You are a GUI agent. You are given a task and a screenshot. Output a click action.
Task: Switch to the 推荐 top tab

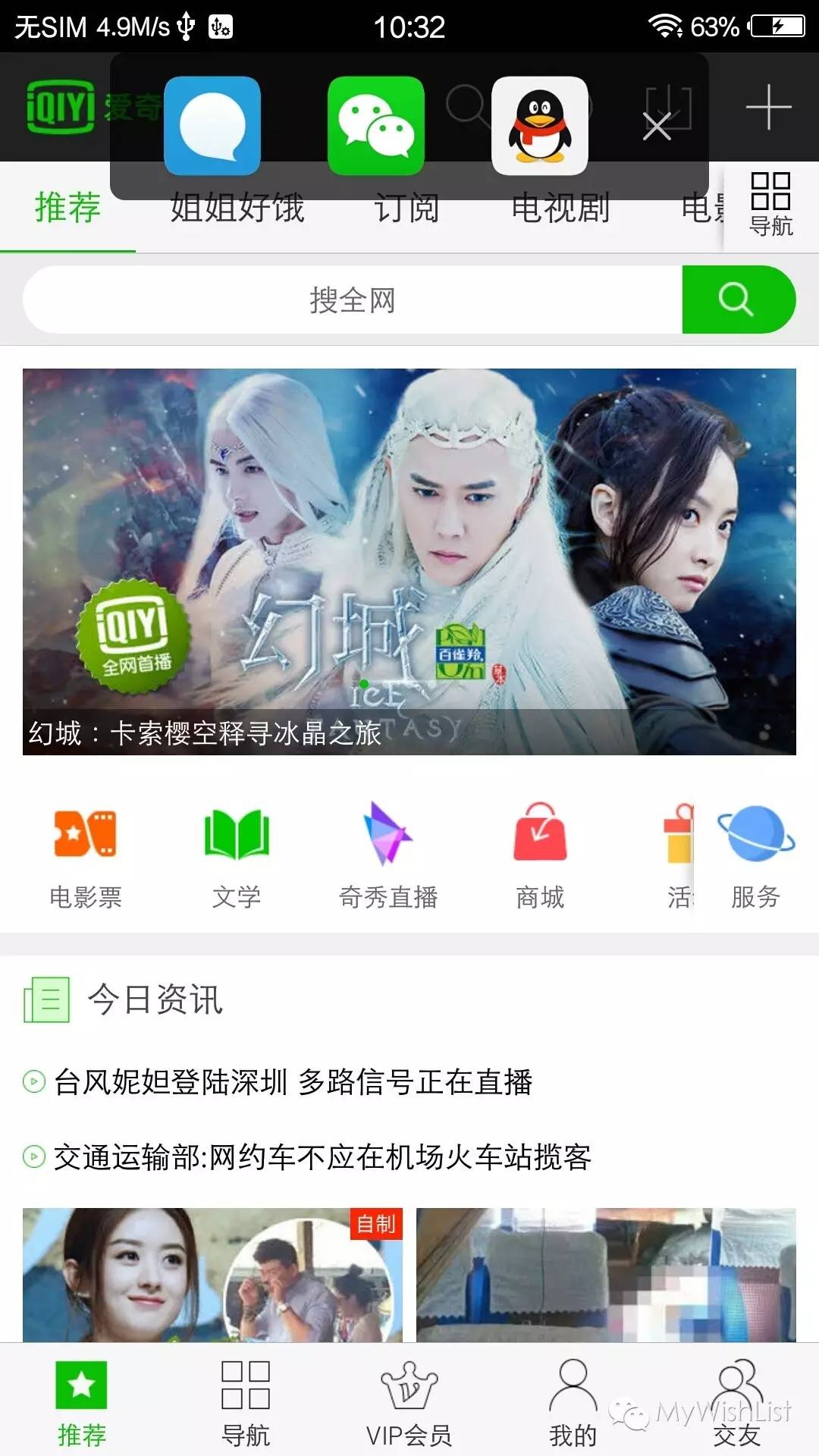(x=67, y=208)
